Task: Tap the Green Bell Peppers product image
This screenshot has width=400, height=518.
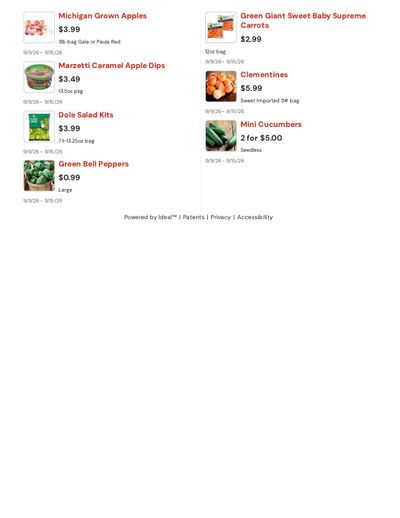Action: [x=39, y=176]
